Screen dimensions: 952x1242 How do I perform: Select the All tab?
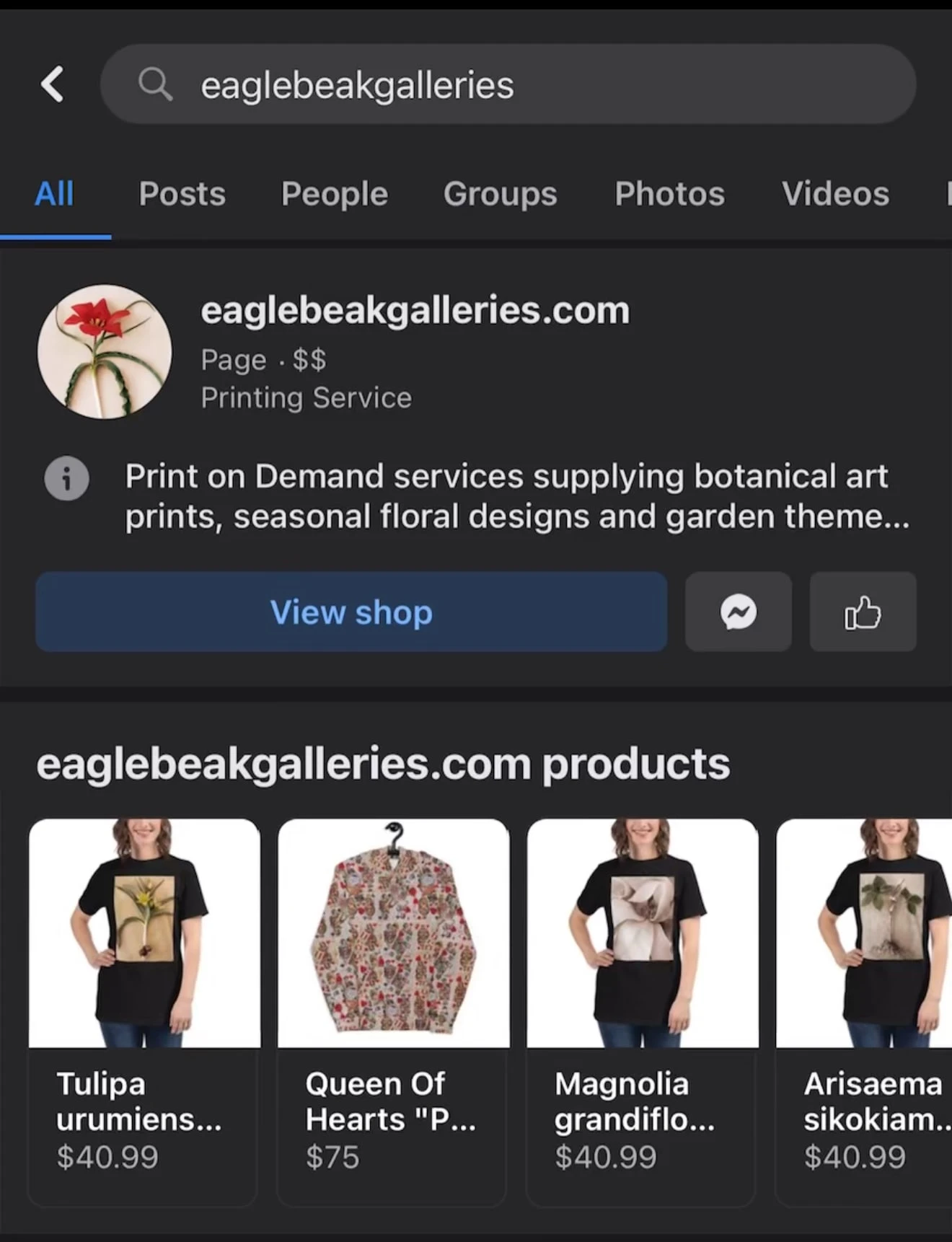coord(54,193)
